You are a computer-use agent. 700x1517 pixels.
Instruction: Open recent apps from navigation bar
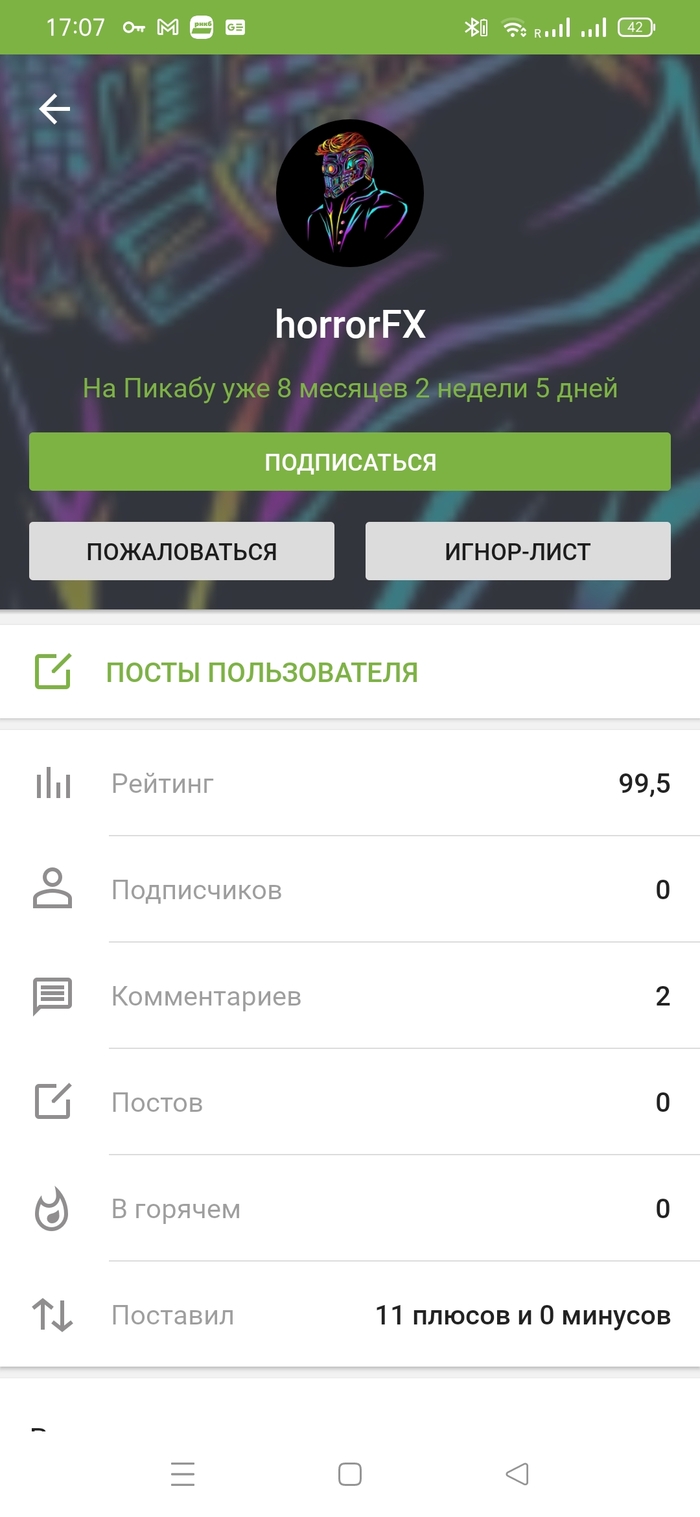[x=182, y=1473]
